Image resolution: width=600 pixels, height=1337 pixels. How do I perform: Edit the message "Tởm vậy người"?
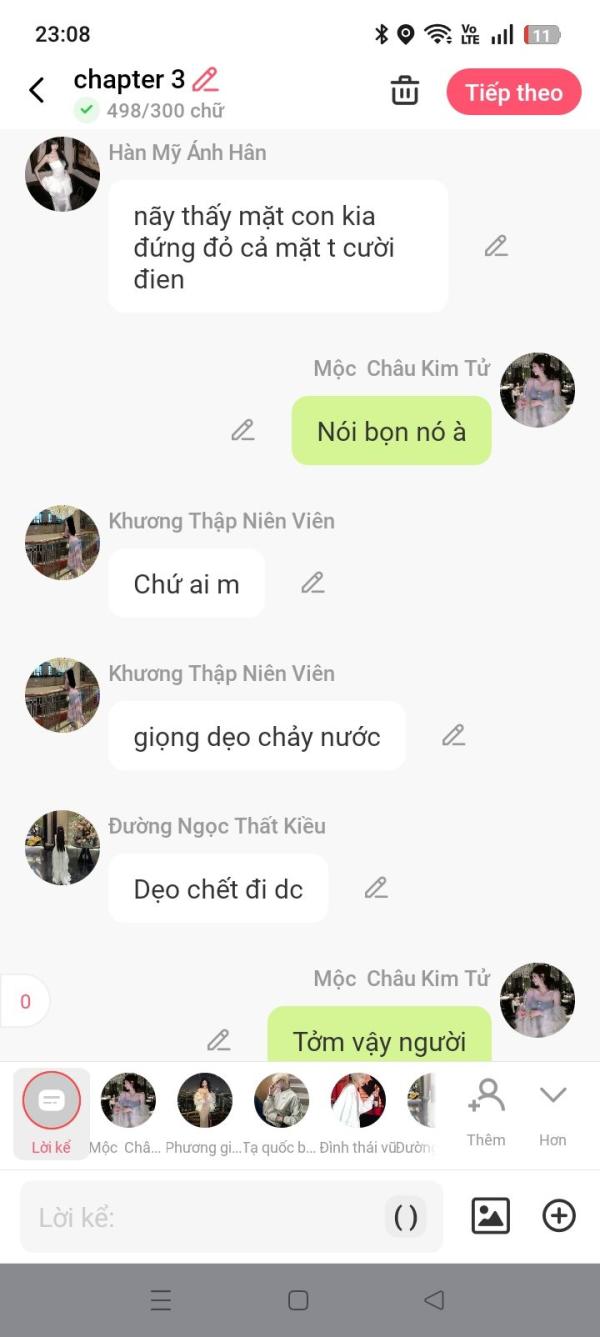219,1040
